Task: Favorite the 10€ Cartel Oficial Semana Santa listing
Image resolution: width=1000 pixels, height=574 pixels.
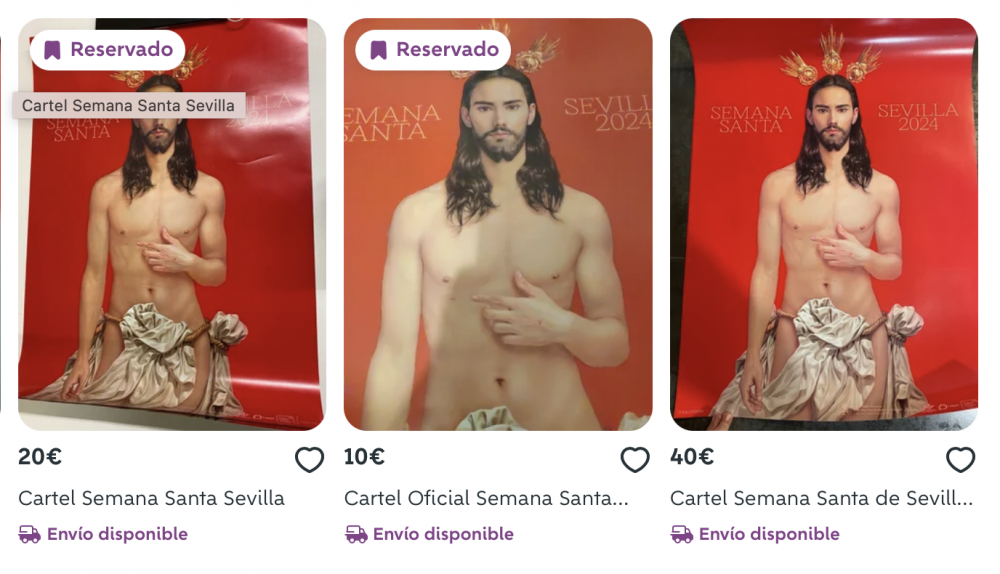Action: (635, 460)
